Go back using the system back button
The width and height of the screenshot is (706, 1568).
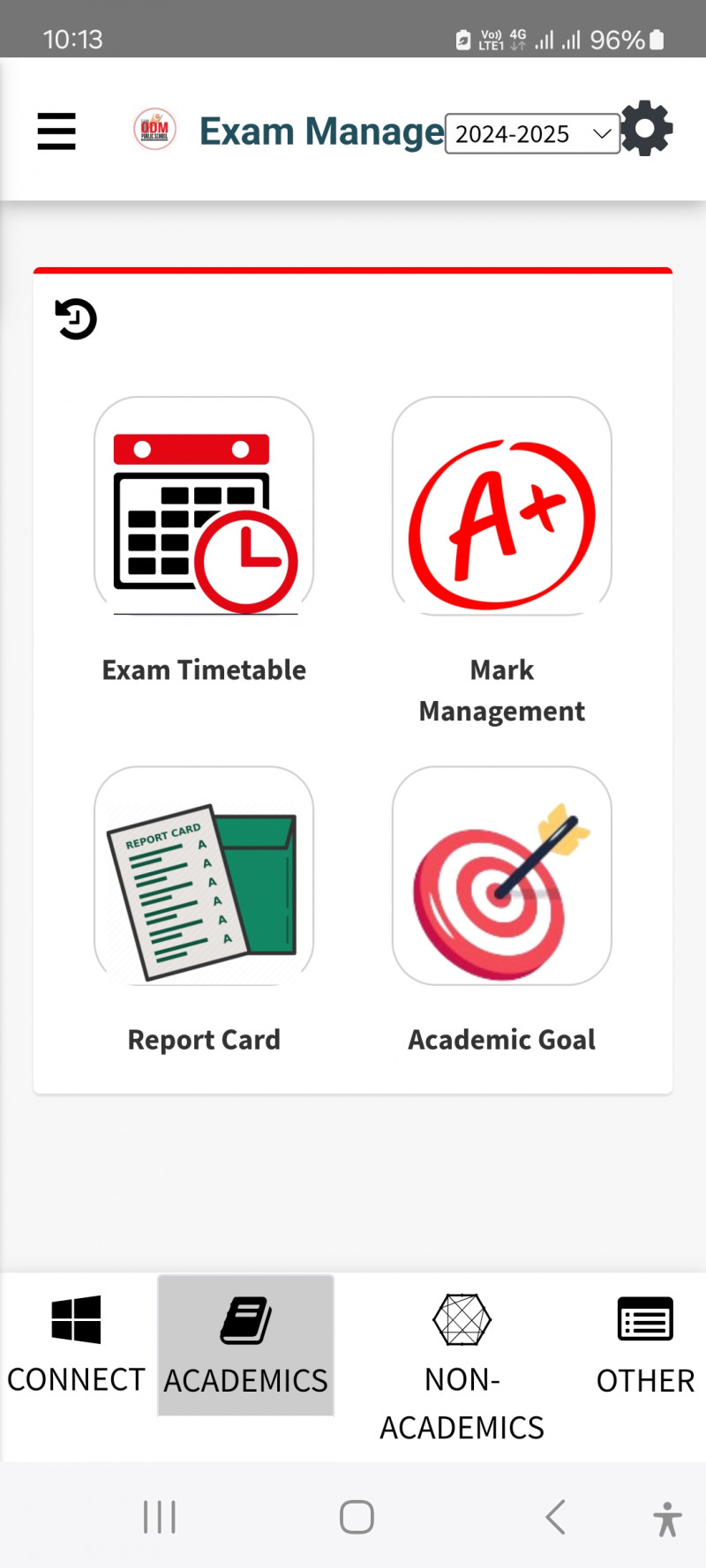coord(555,1518)
